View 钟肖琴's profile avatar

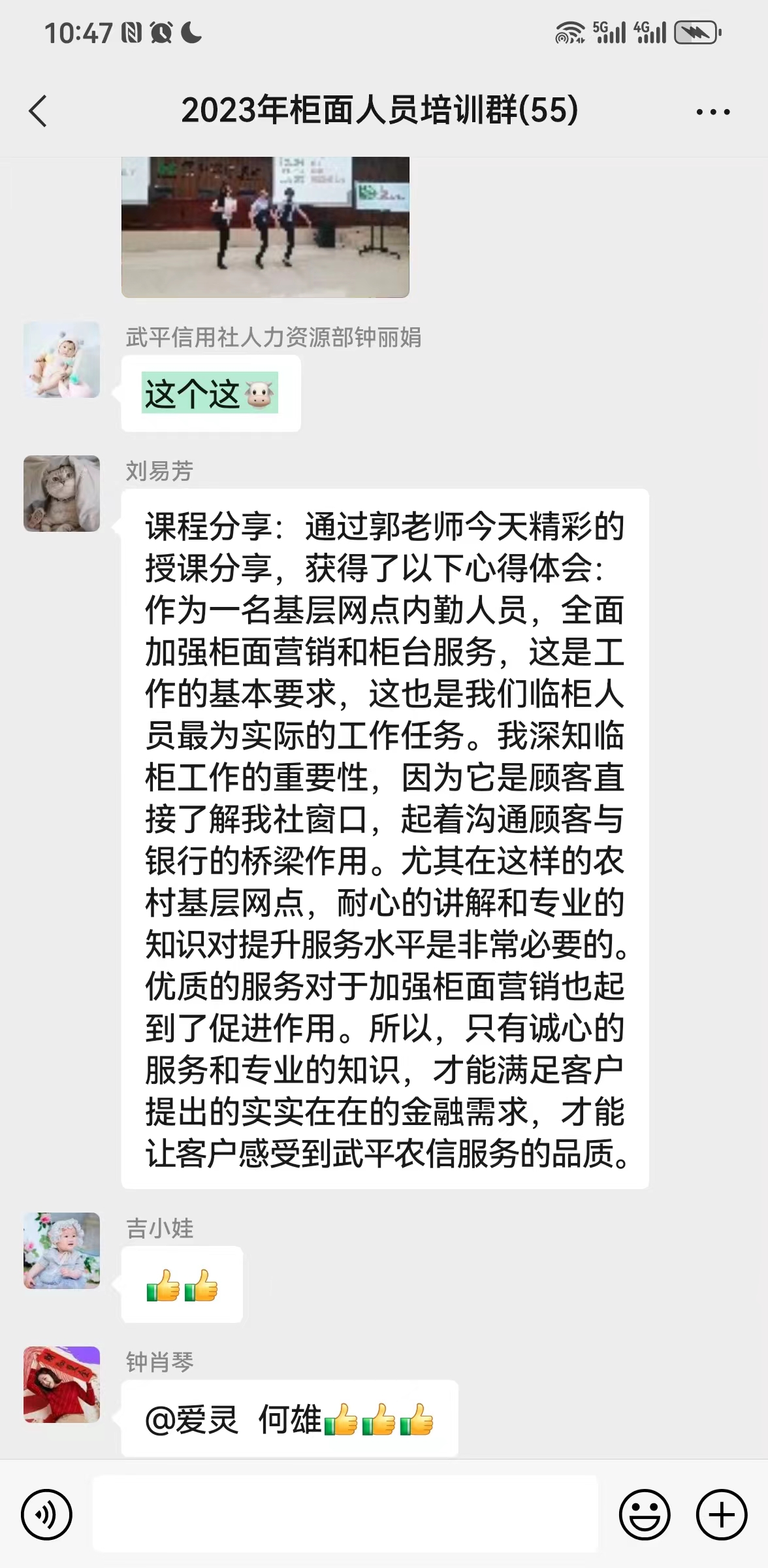[x=62, y=1384]
